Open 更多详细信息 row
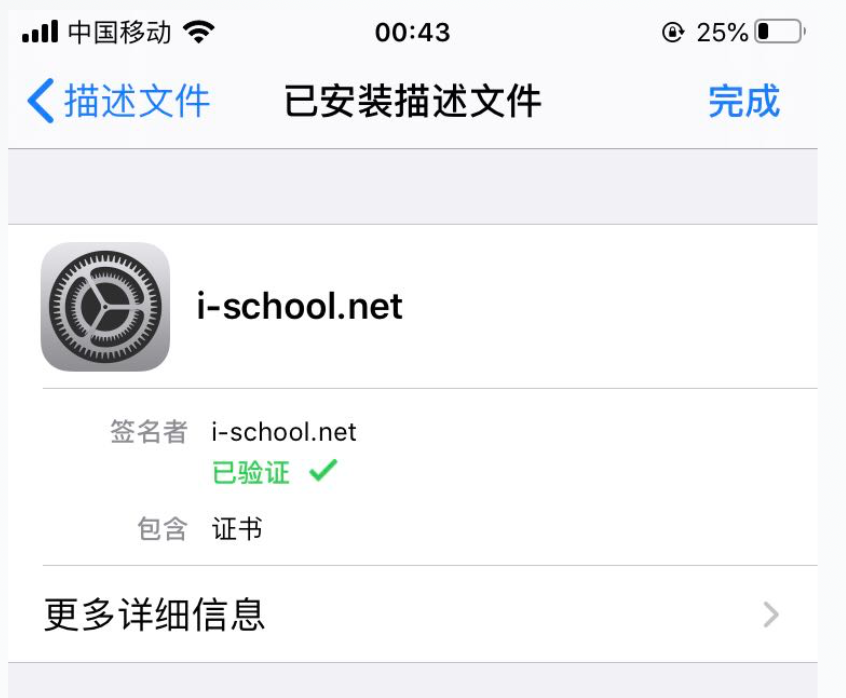 pyautogui.click(x=412, y=614)
